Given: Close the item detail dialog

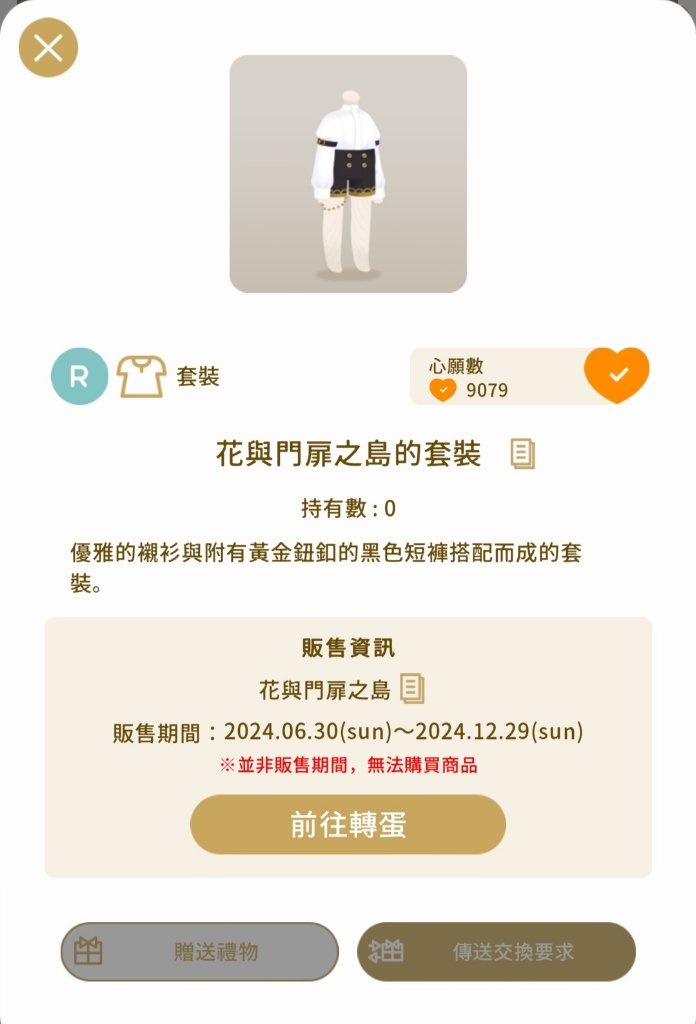Looking at the screenshot, I should click(48, 48).
